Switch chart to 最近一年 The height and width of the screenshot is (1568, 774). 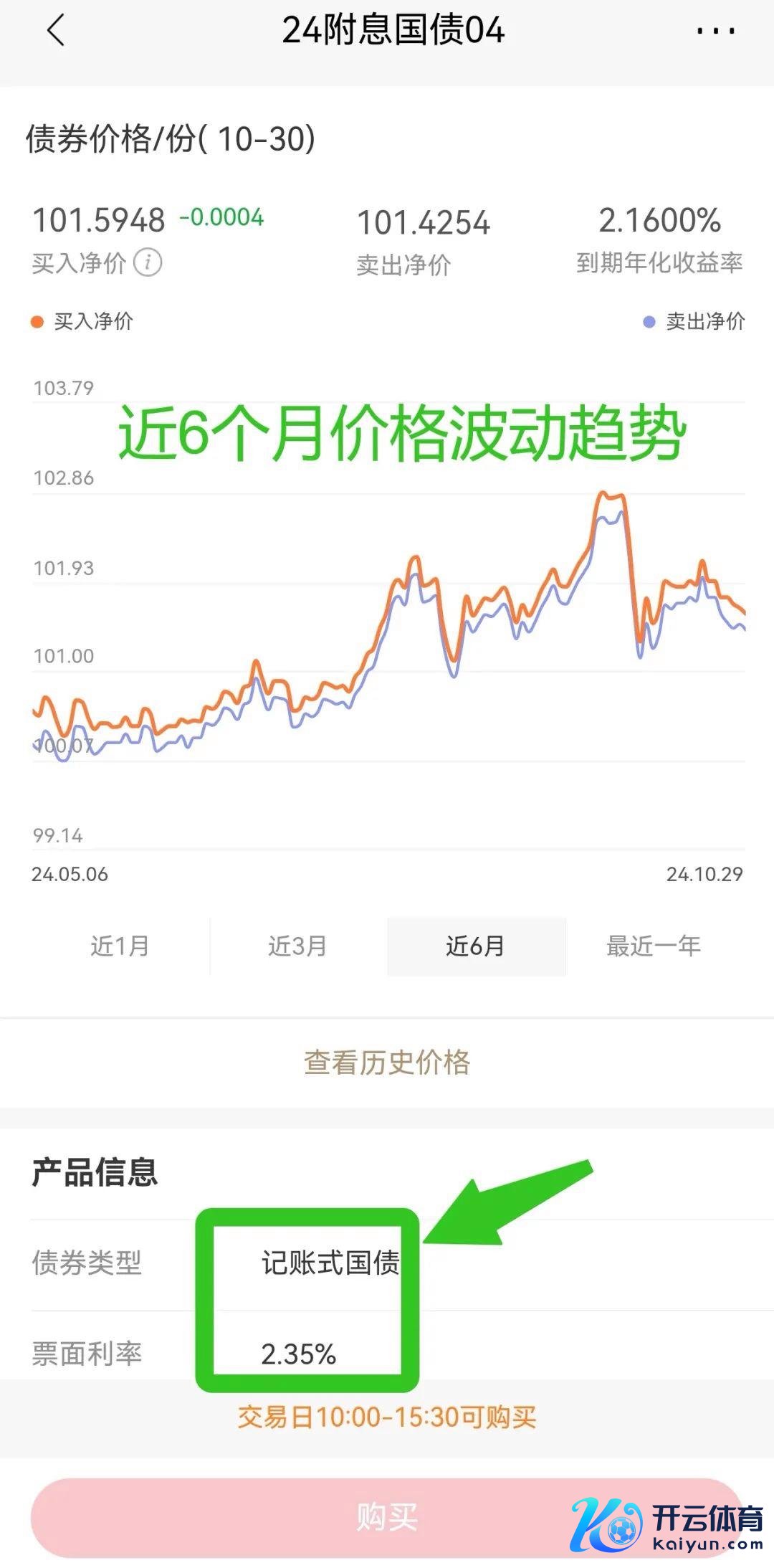pos(654,946)
